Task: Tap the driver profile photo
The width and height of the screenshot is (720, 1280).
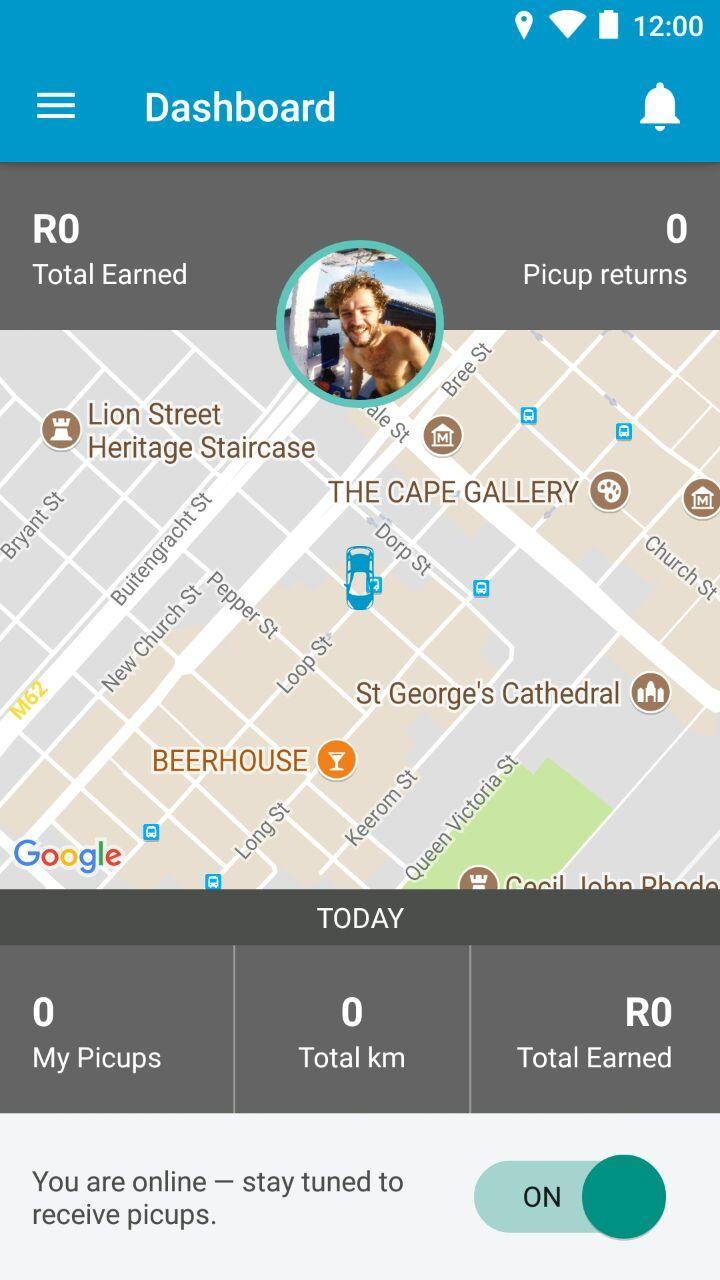Action: point(360,323)
